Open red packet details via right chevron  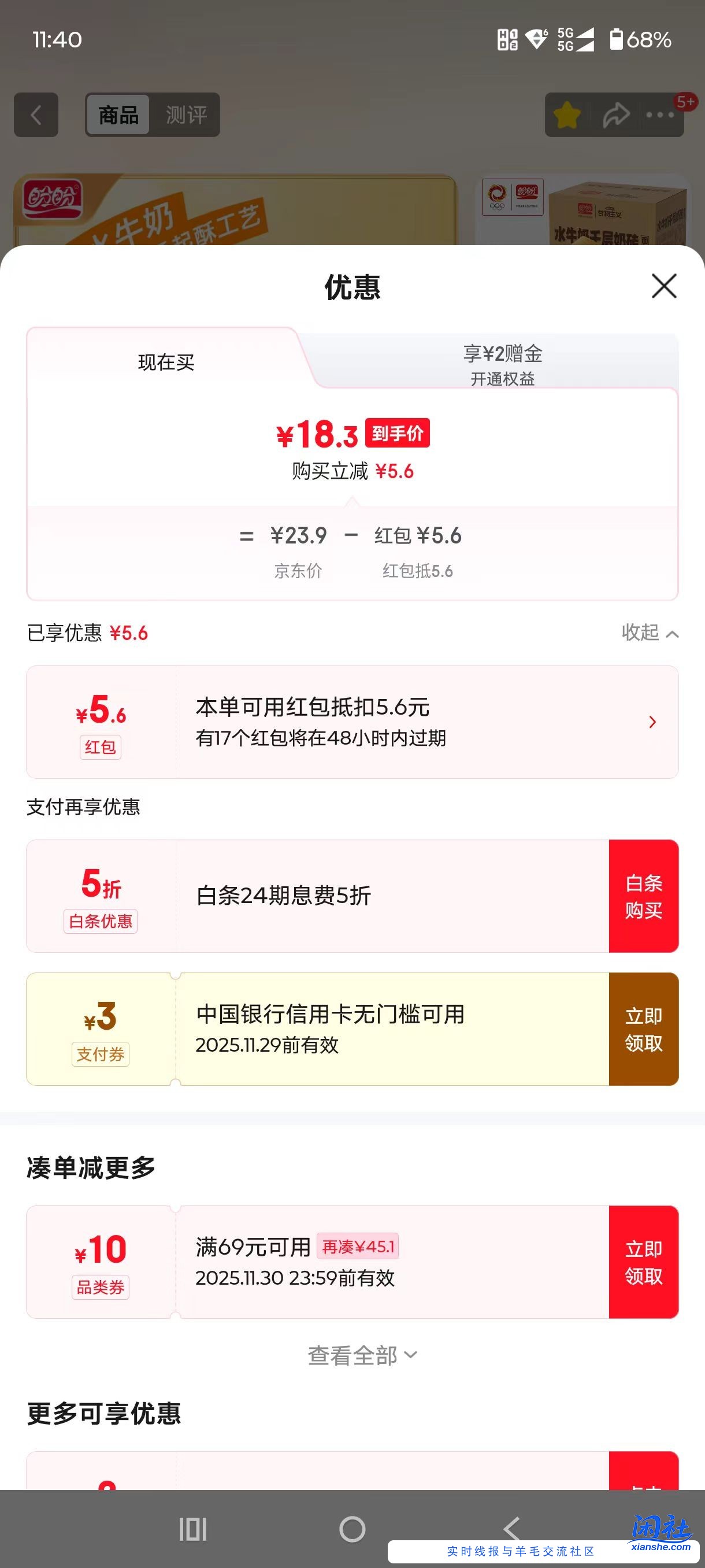[x=652, y=722]
